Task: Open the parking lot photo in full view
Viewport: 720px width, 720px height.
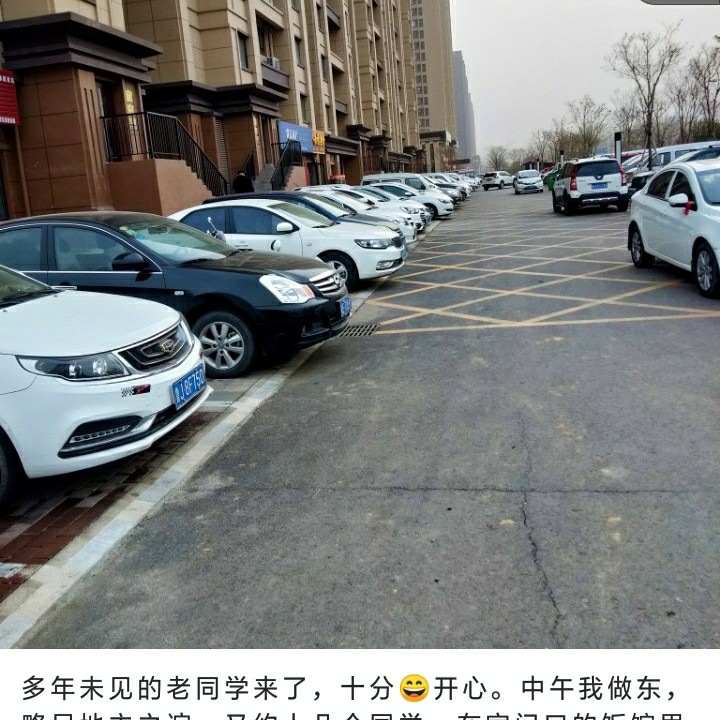Action: [360, 325]
